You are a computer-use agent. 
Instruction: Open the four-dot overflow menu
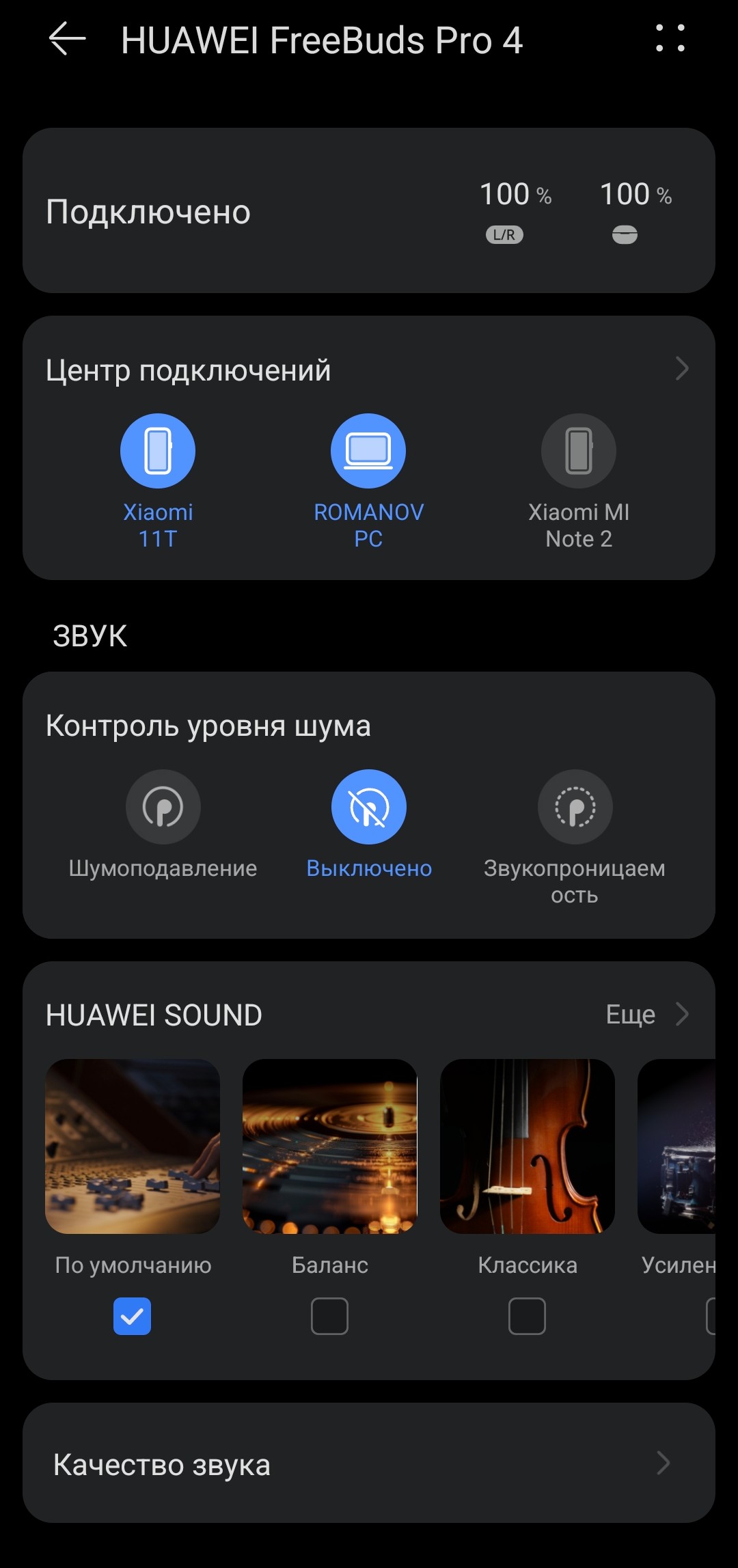(670, 39)
